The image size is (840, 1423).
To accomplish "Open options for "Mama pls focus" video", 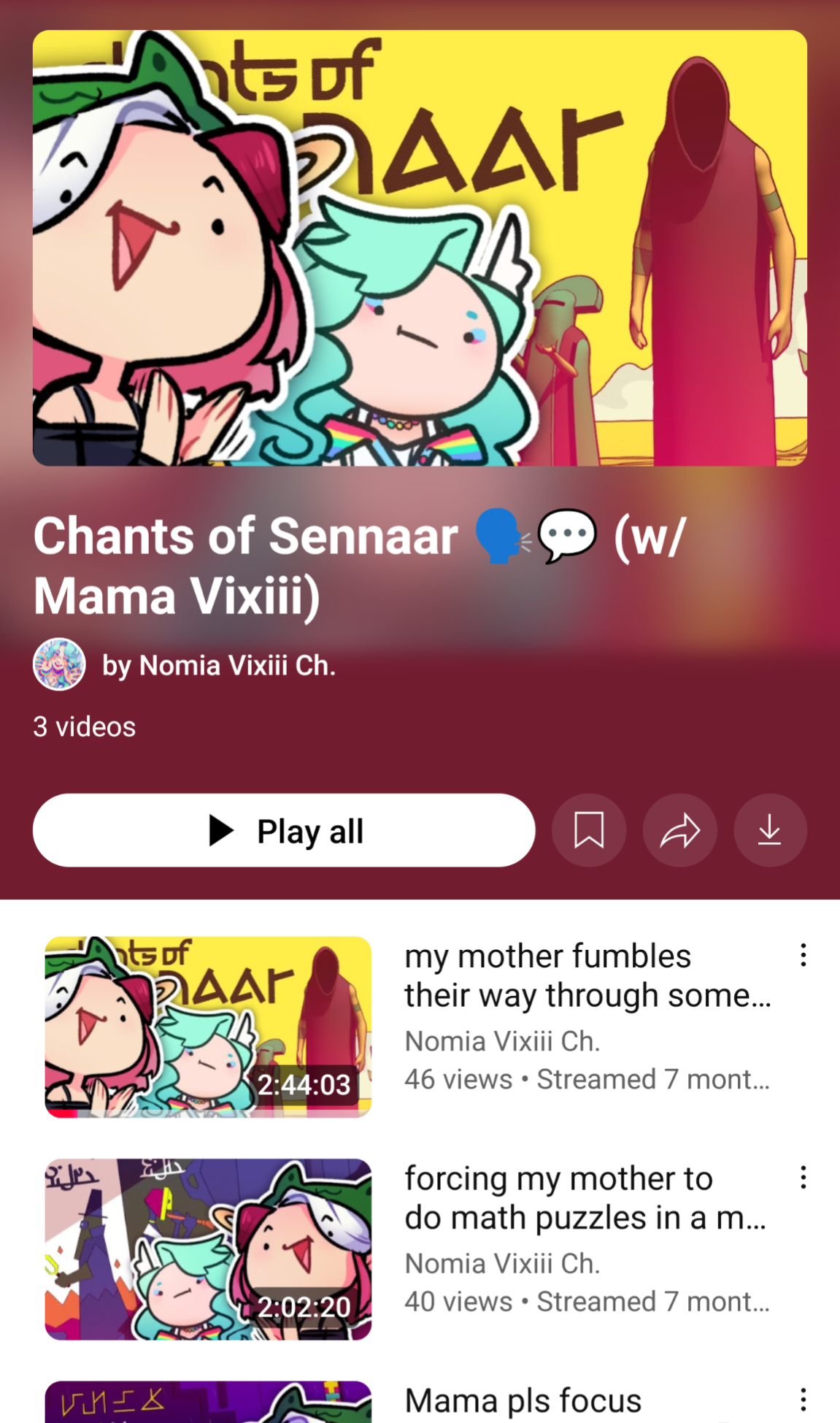I will (x=803, y=1400).
